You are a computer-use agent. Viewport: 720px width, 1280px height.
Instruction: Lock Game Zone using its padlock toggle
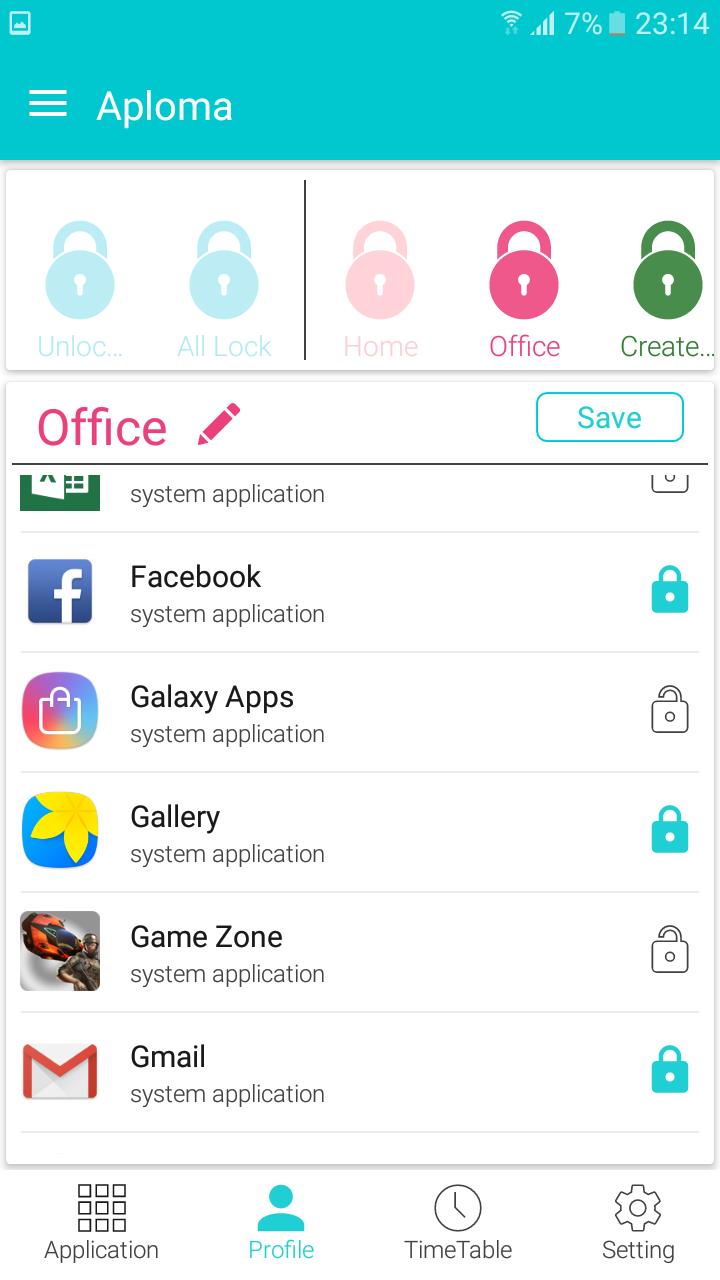(669, 950)
